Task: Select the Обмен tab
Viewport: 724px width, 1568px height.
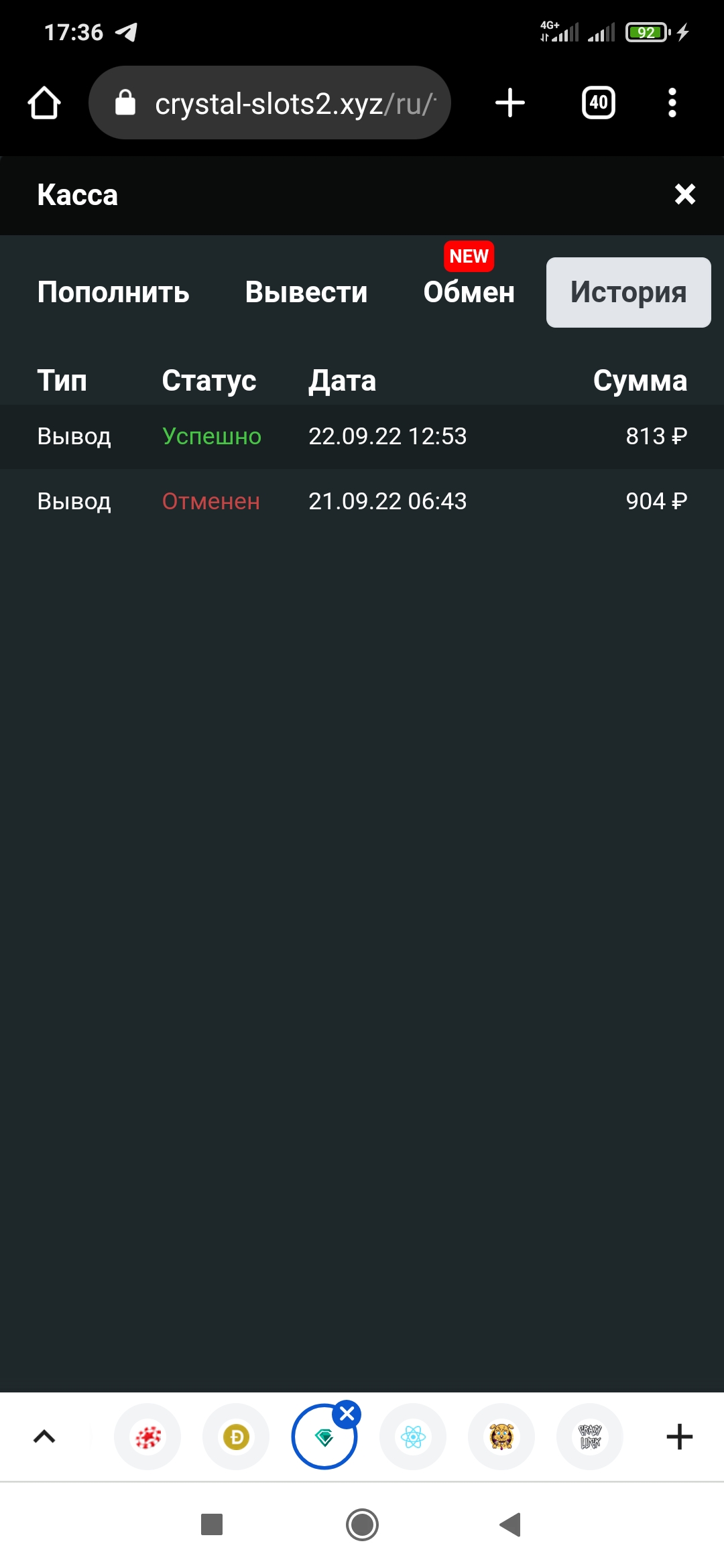Action: (x=469, y=292)
